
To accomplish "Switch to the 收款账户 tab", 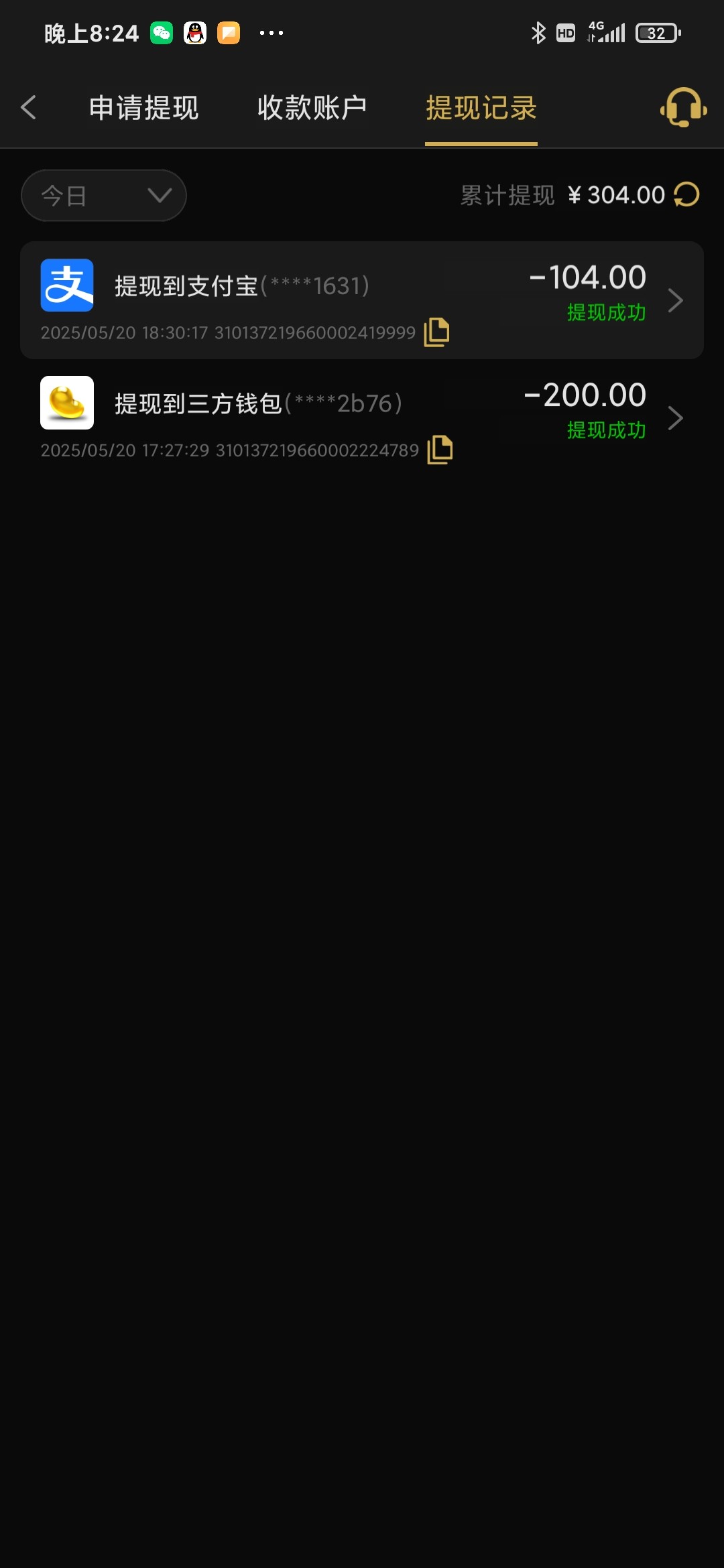I will (x=312, y=108).
